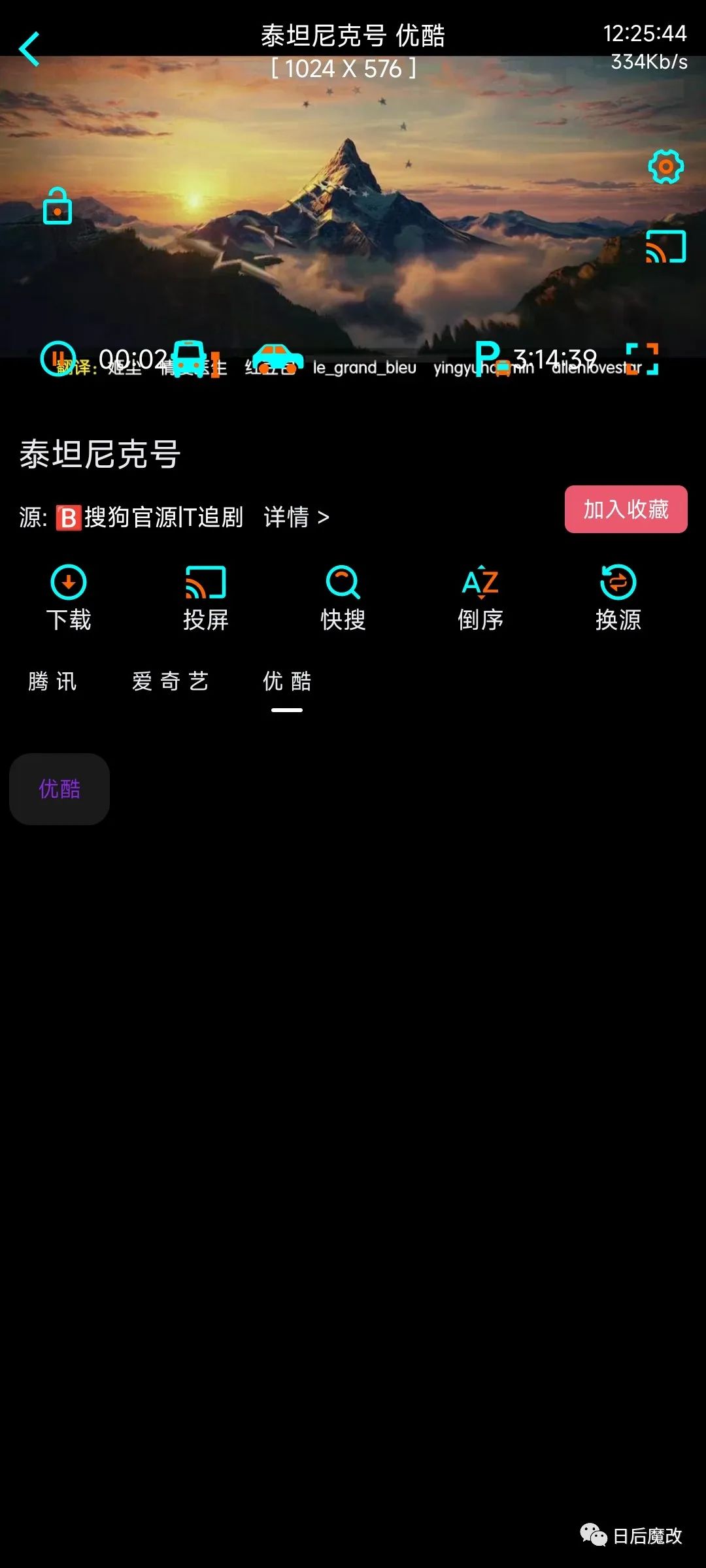This screenshot has height=1568, width=706.
Task: Open 快搜 quick search
Action: coord(343,598)
